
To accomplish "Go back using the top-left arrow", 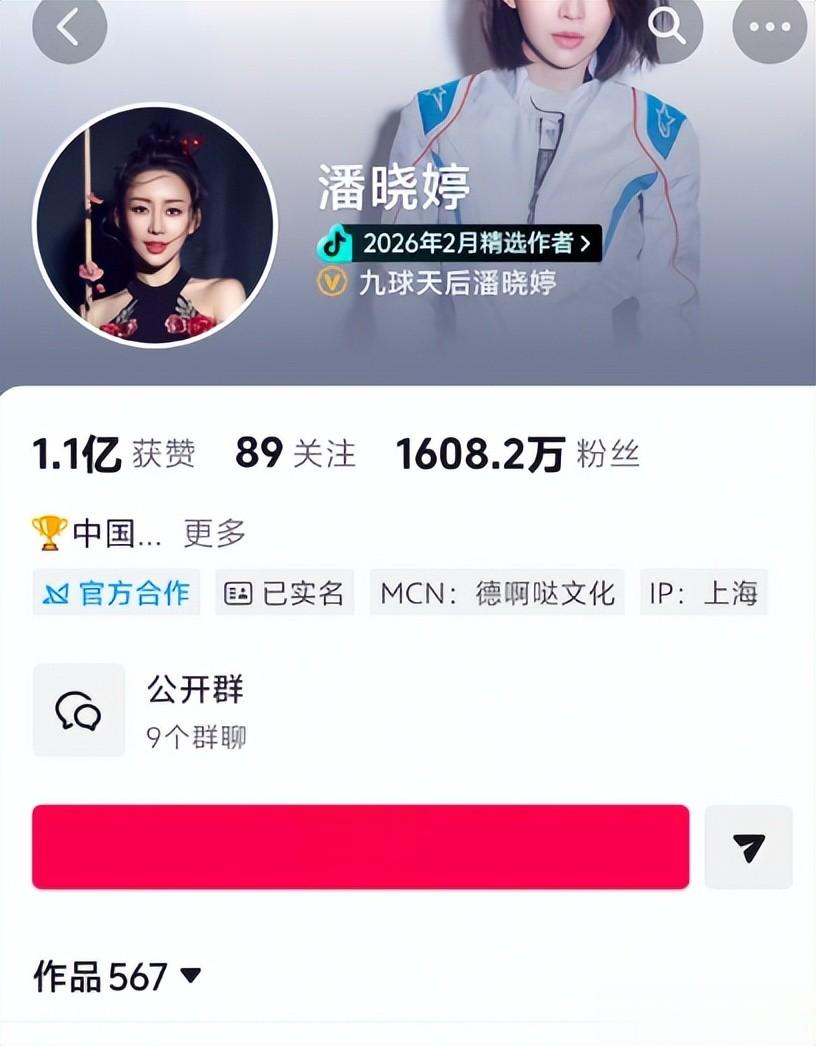I will tap(69, 27).
